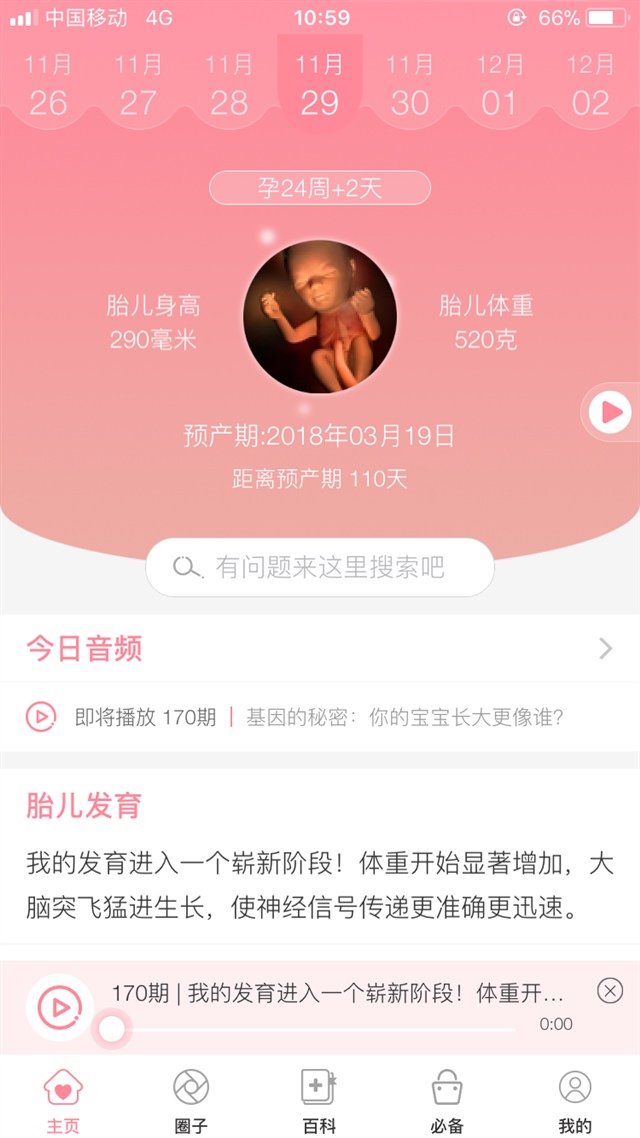Play the upcoming 170期 audio episode
Screen dimensions: 640x1138
click(x=41, y=717)
